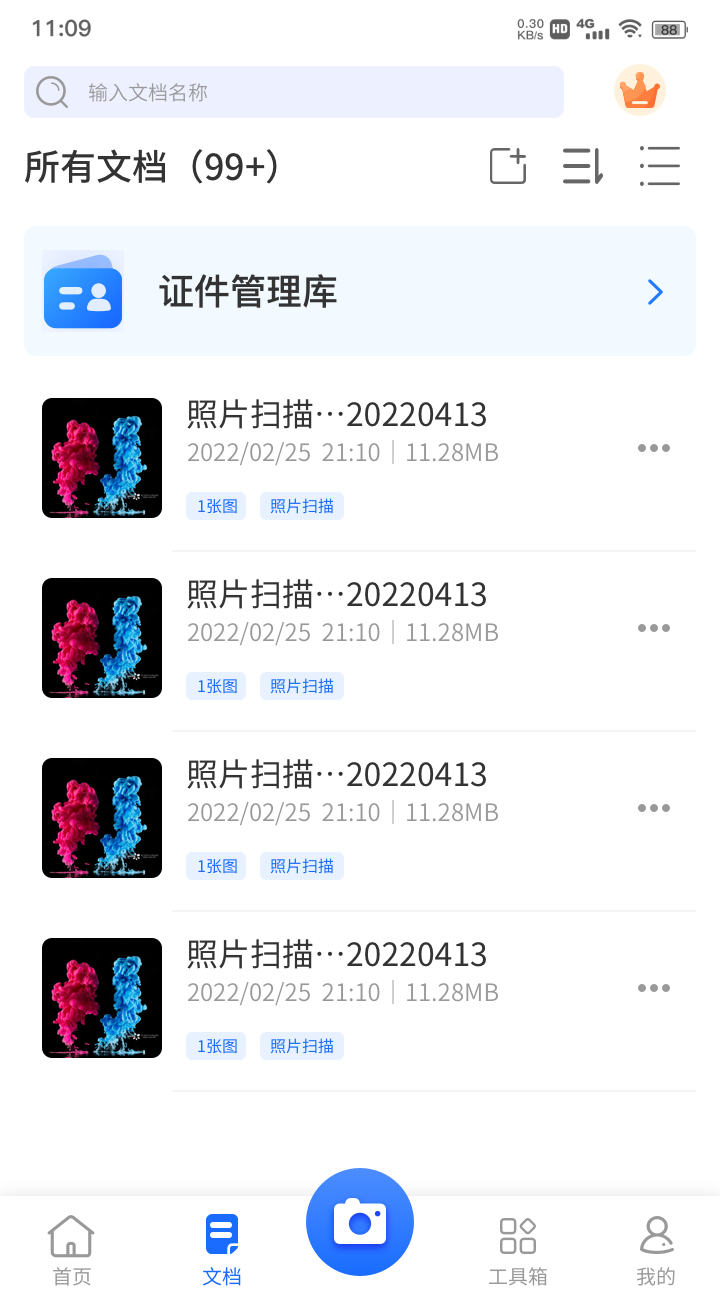
Task: Open the sort order options
Action: 583,166
